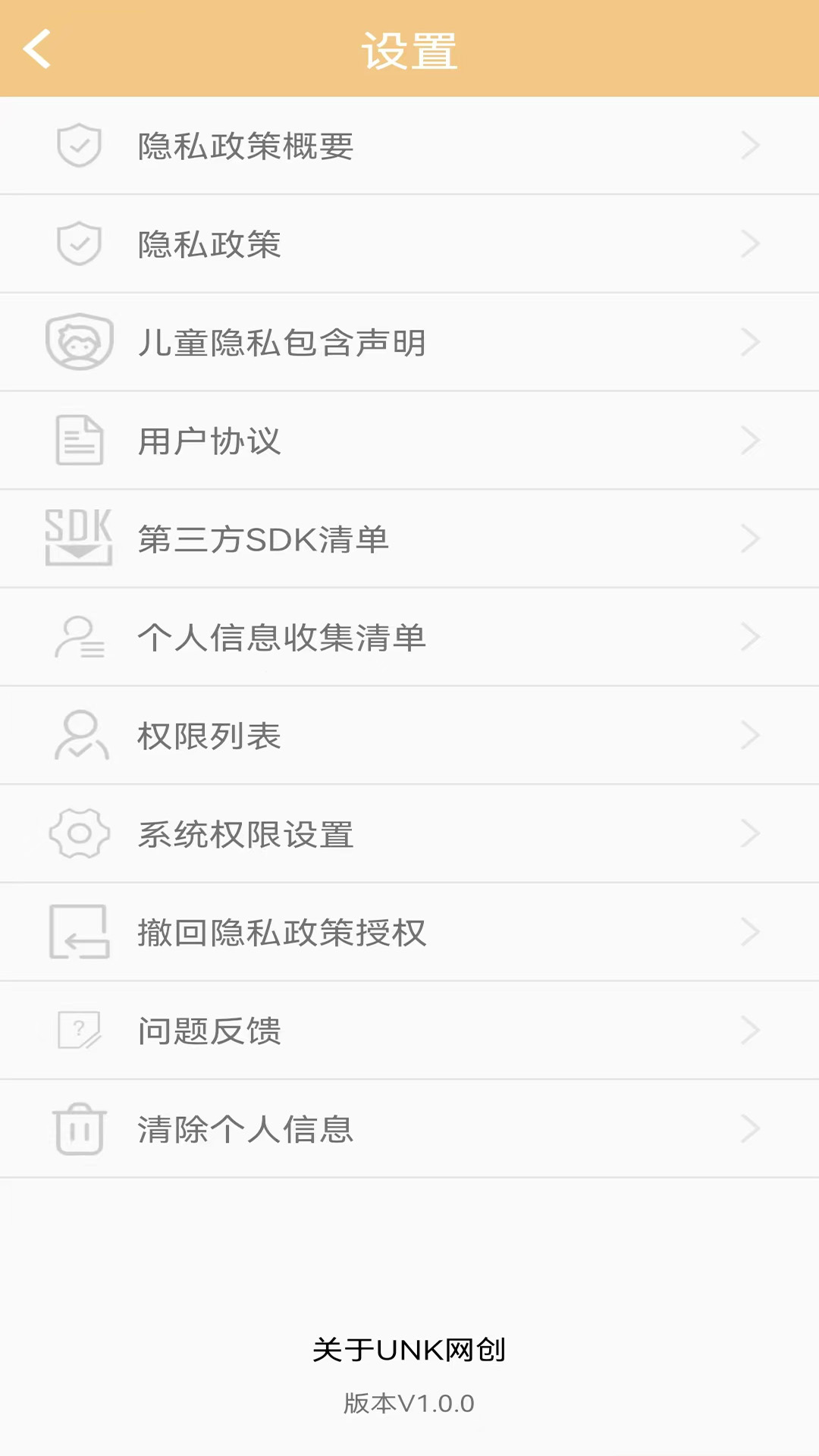819x1456 pixels.
Task: Click the user icon beside 权限列表
Action: (79, 735)
